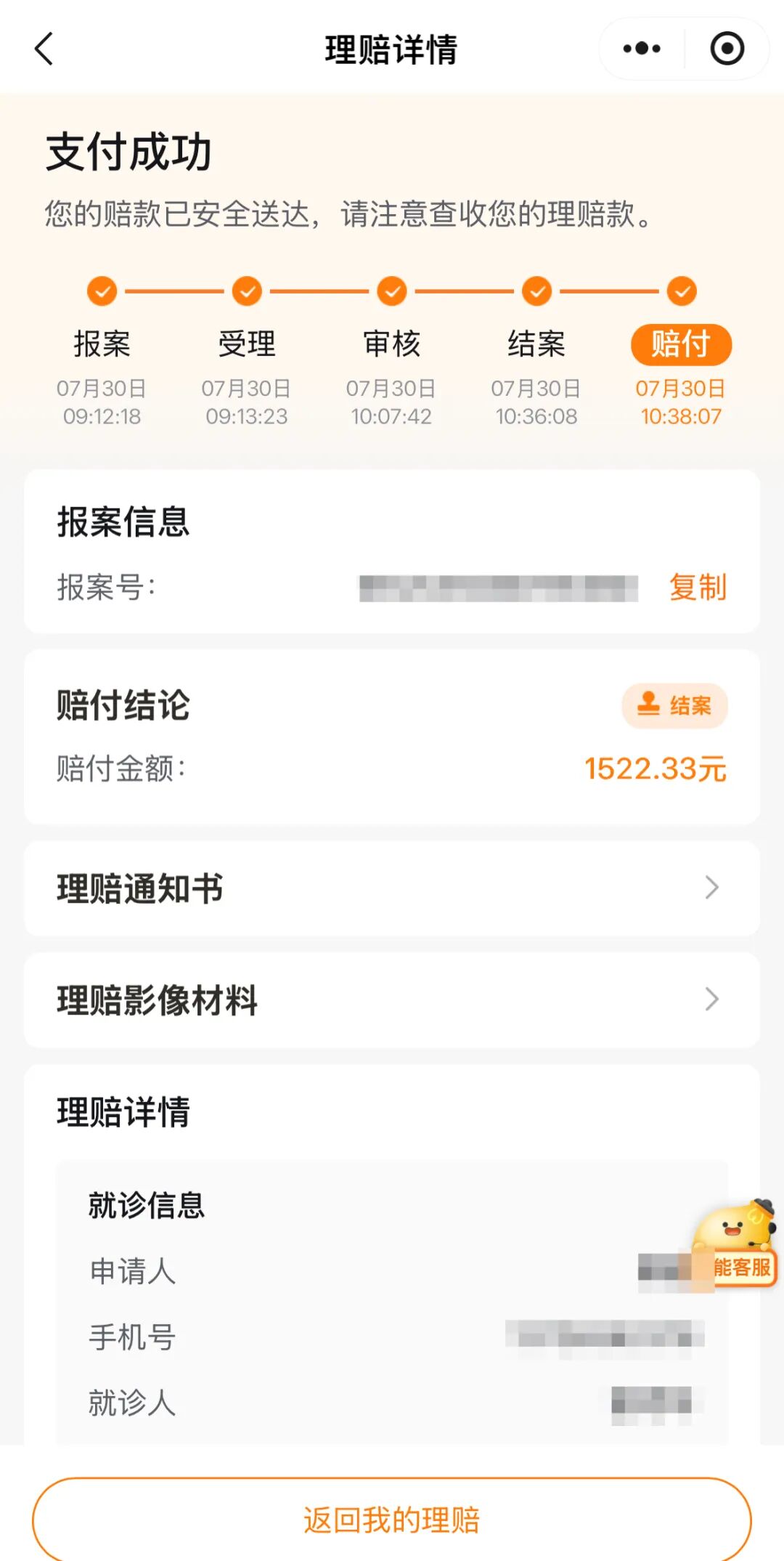Open the three-dot mini program menu
The width and height of the screenshot is (784, 1561).
pos(642,49)
